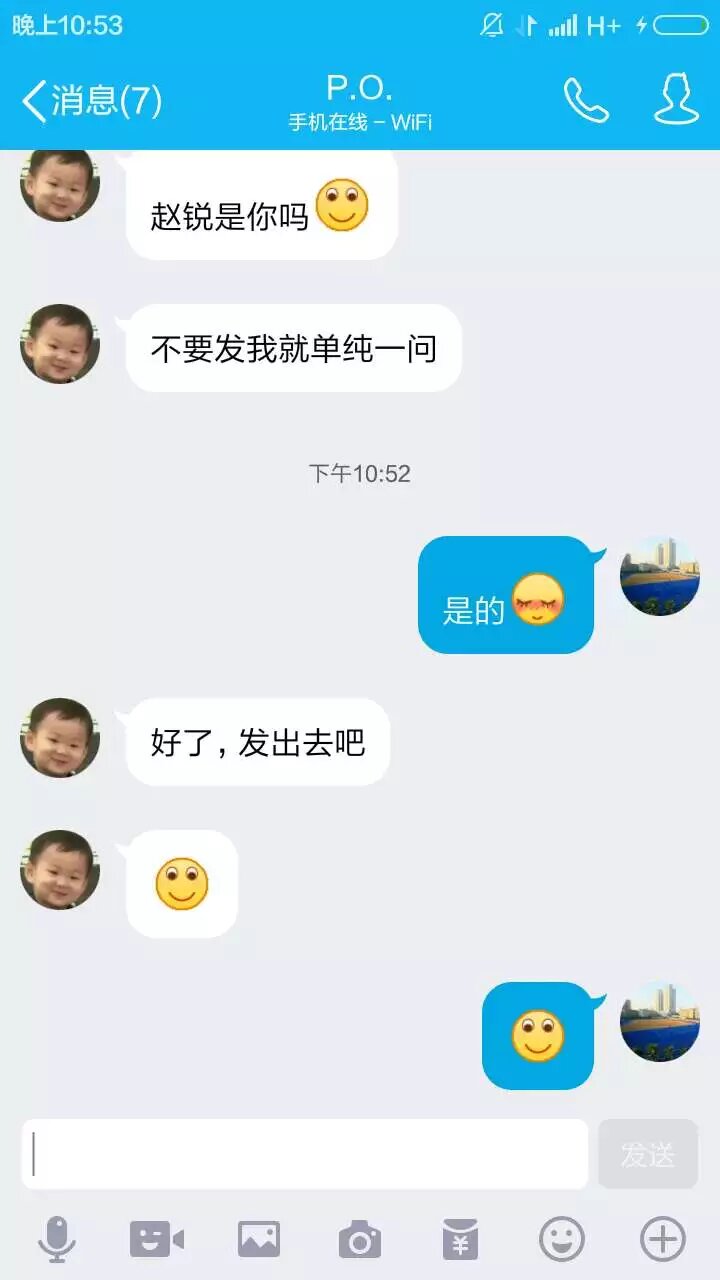This screenshot has width=720, height=1280.
Task: Open the emoji picker
Action: tap(562, 1240)
